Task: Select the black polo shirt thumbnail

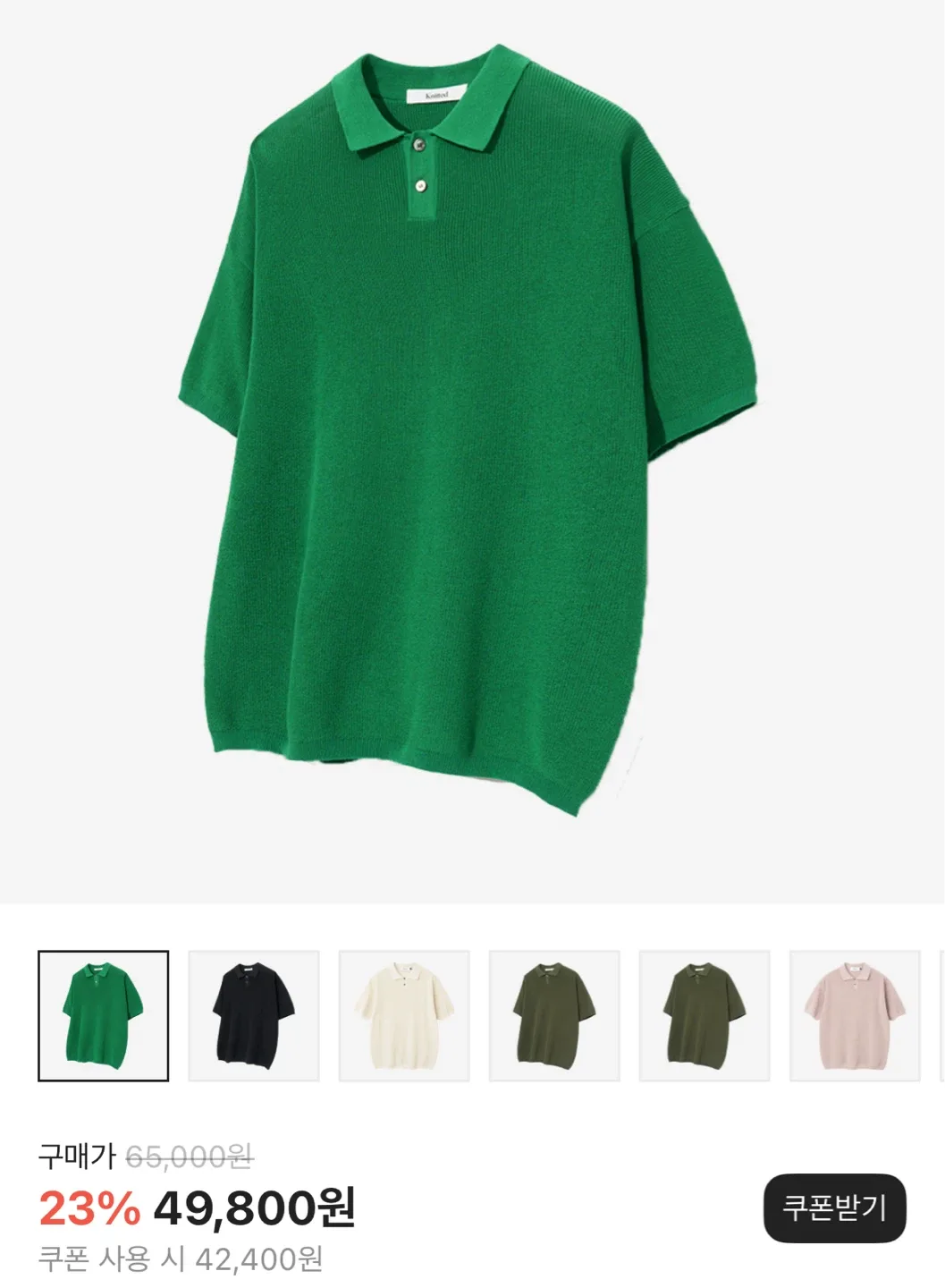Action: 254,1015
